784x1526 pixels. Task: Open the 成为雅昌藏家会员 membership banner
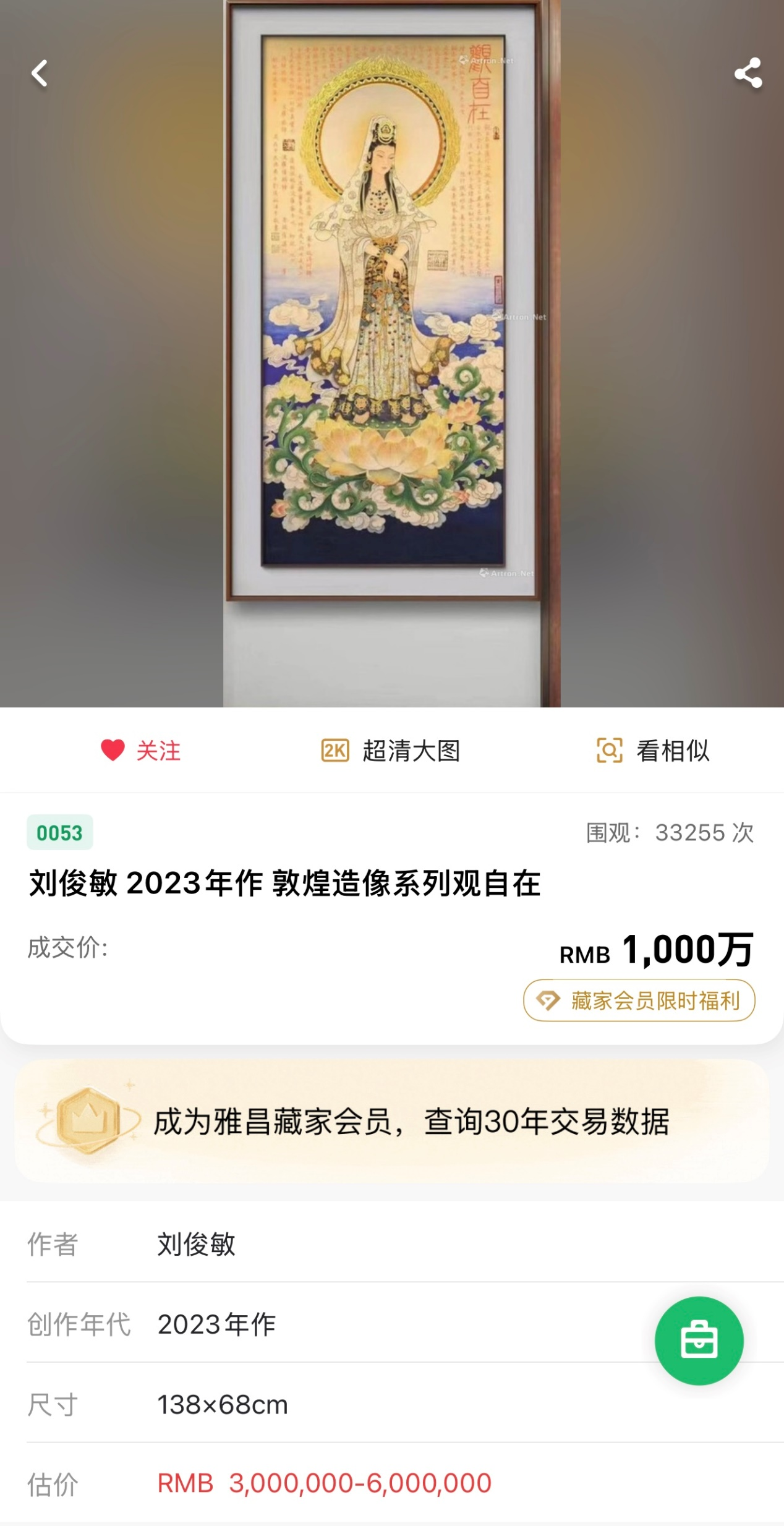(x=392, y=1122)
